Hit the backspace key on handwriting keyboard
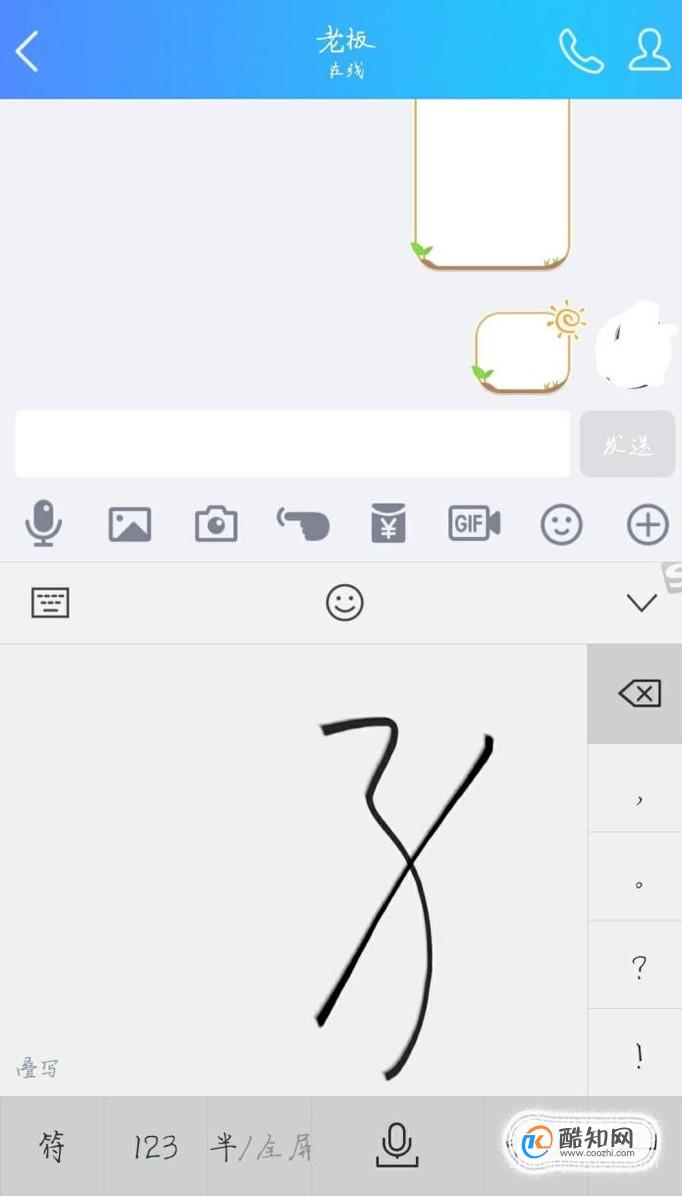The width and height of the screenshot is (682, 1196). pyautogui.click(x=639, y=693)
